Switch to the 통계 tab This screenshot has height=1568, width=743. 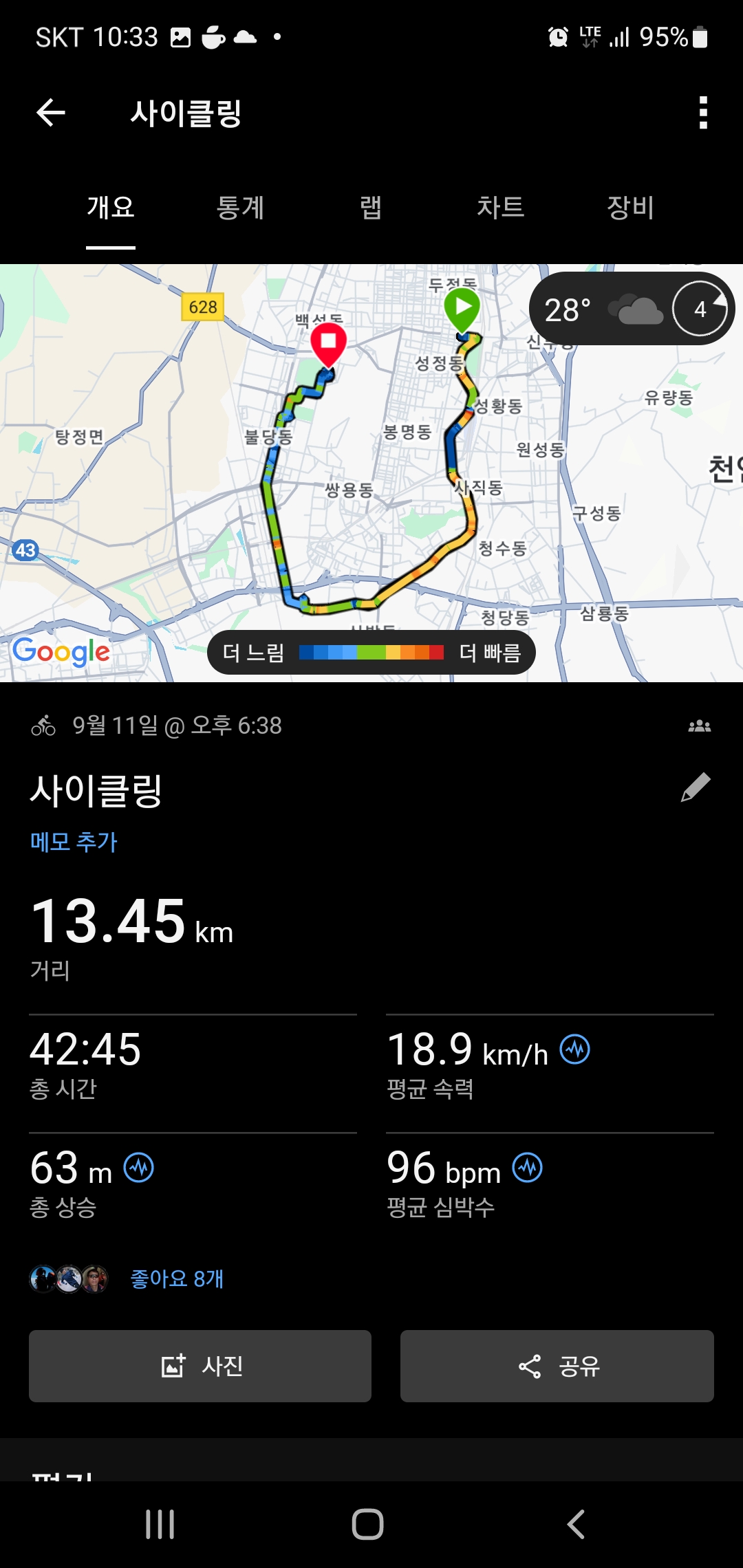point(240,208)
